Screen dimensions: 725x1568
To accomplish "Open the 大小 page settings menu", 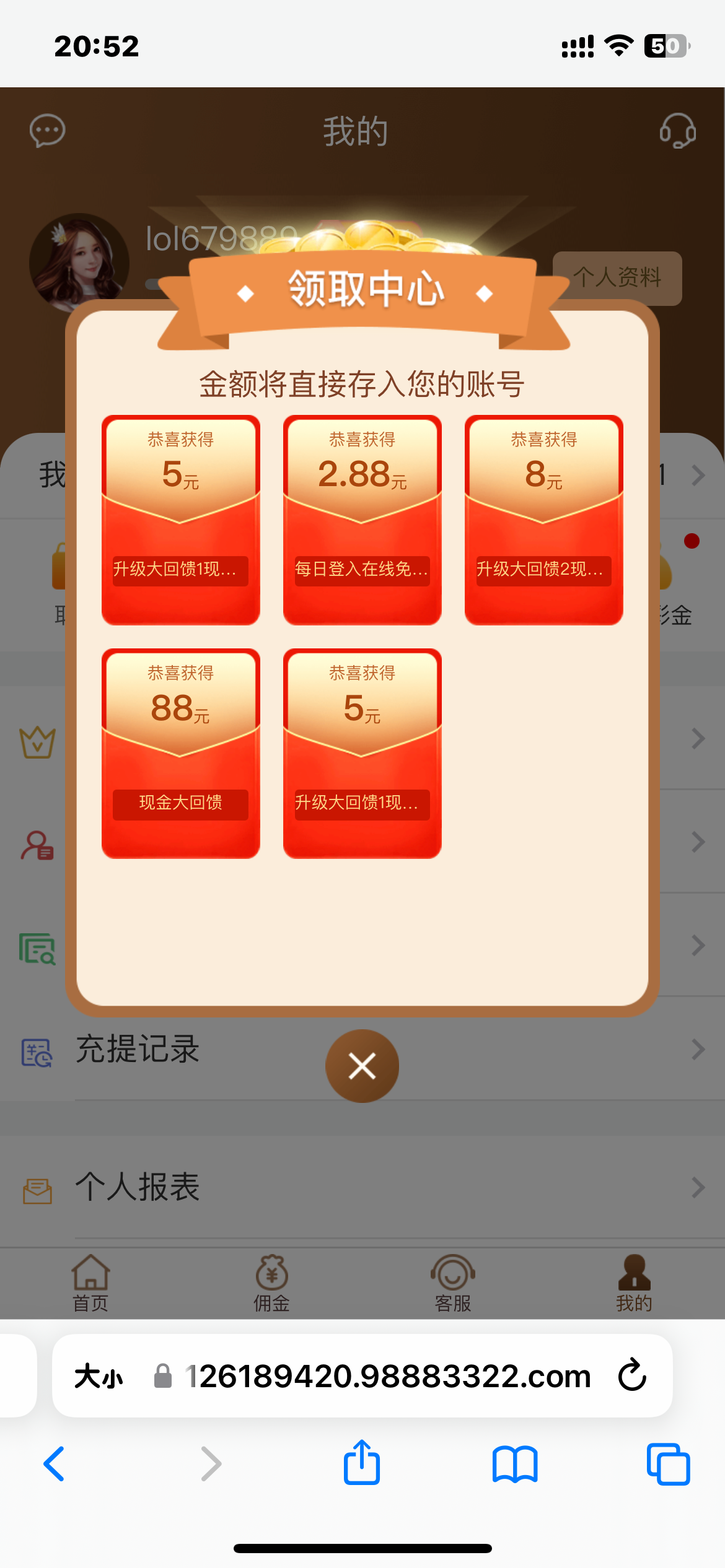I will tap(99, 1377).
